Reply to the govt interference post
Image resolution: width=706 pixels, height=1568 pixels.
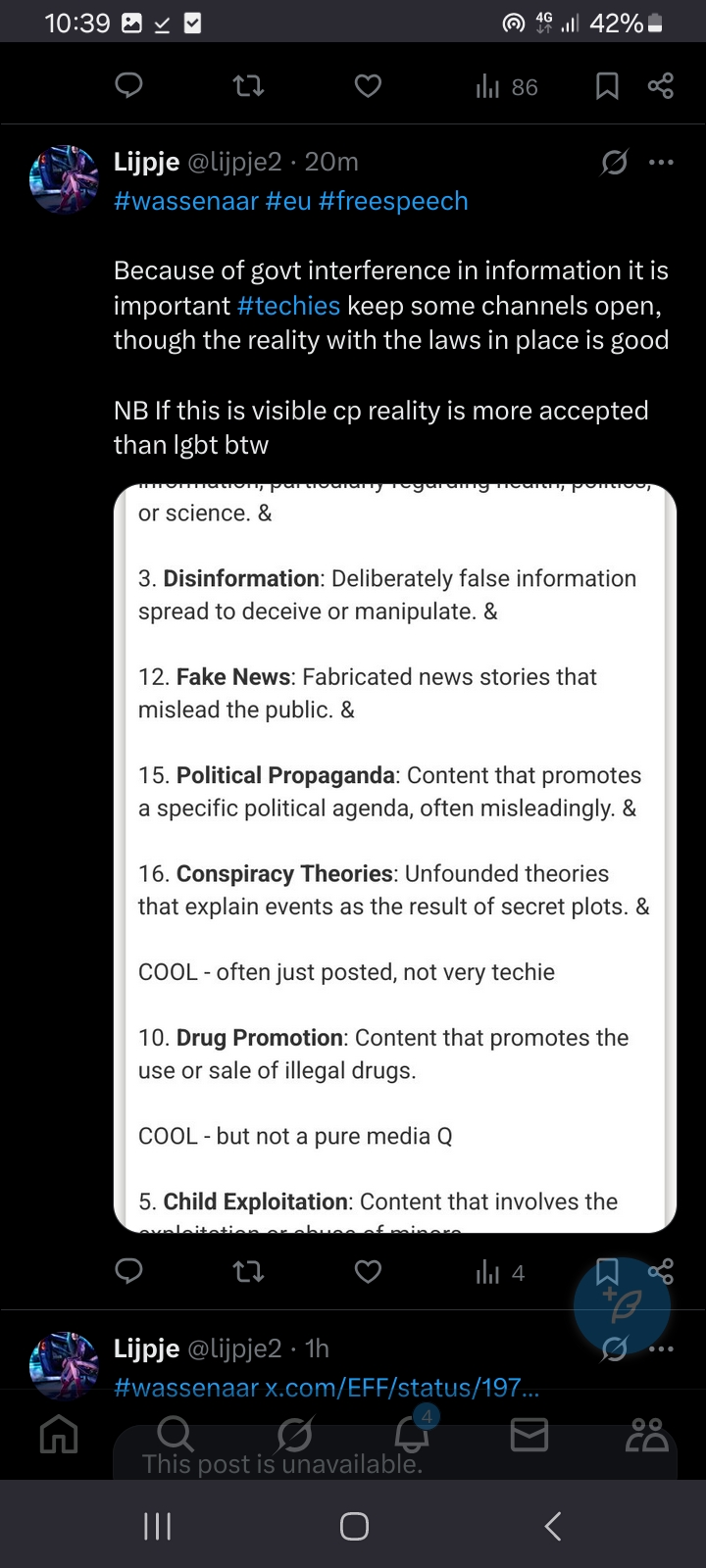(129, 1271)
